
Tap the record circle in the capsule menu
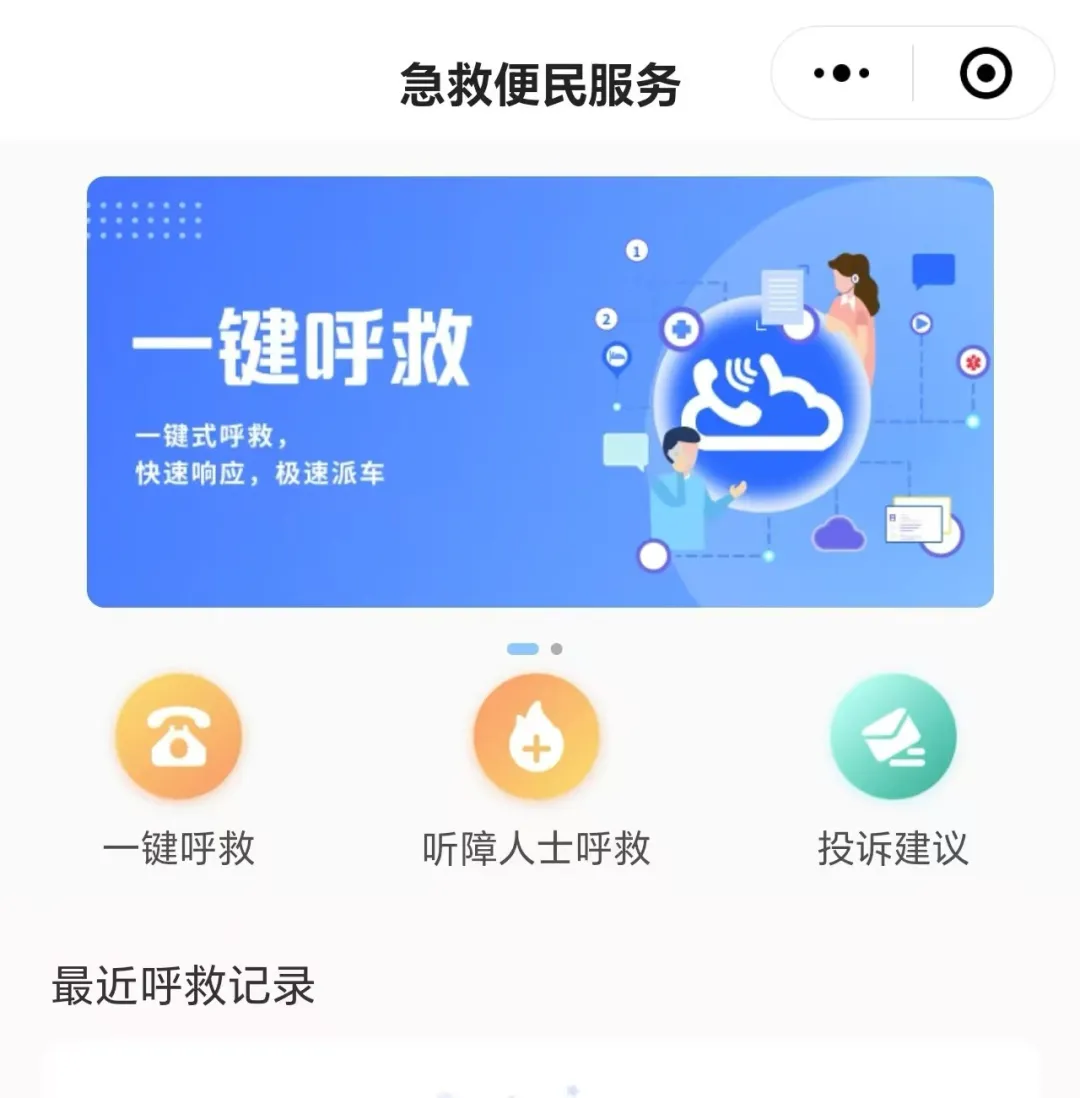[985, 72]
